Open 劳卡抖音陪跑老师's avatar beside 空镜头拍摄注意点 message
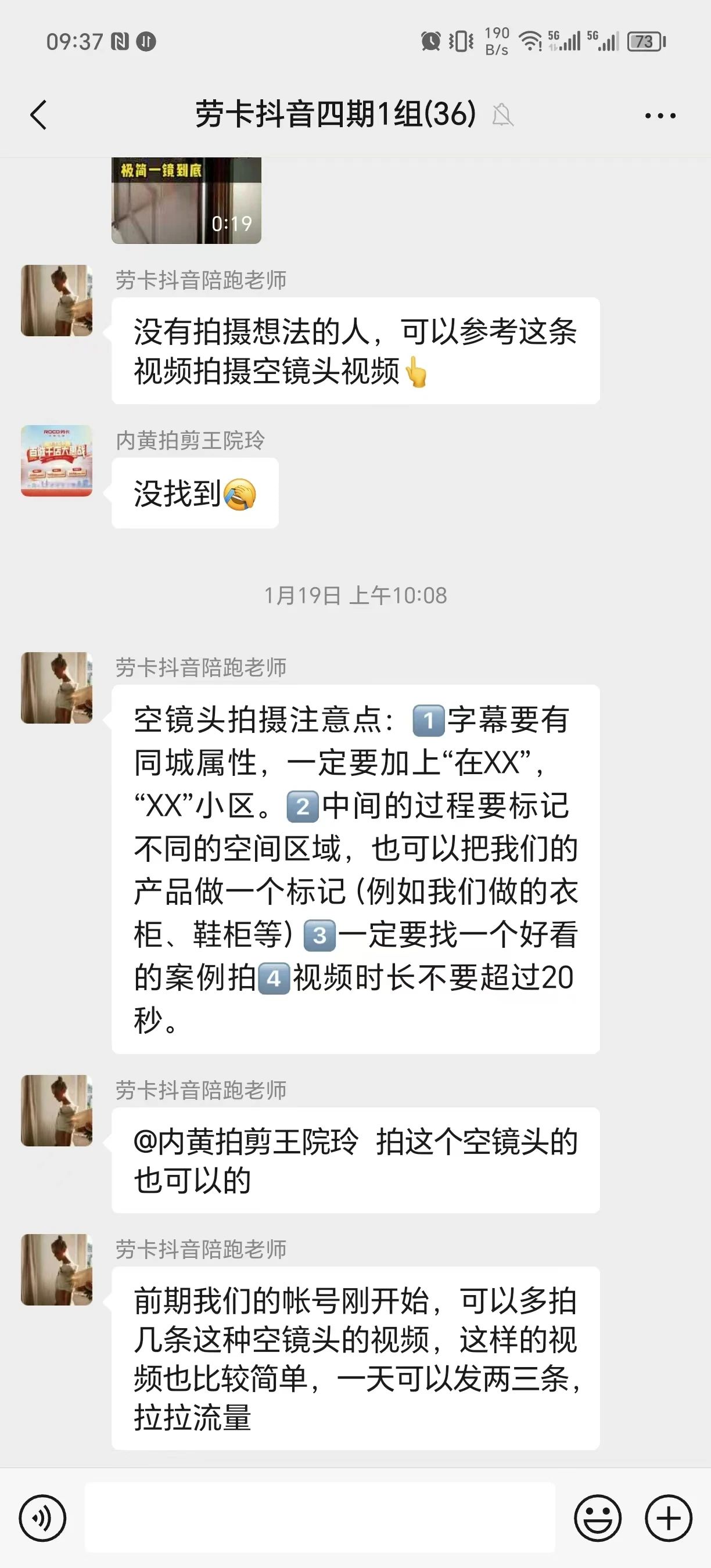Image resolution: width=711 pixels, height=1568 pixels. click(x=56, y=688)
